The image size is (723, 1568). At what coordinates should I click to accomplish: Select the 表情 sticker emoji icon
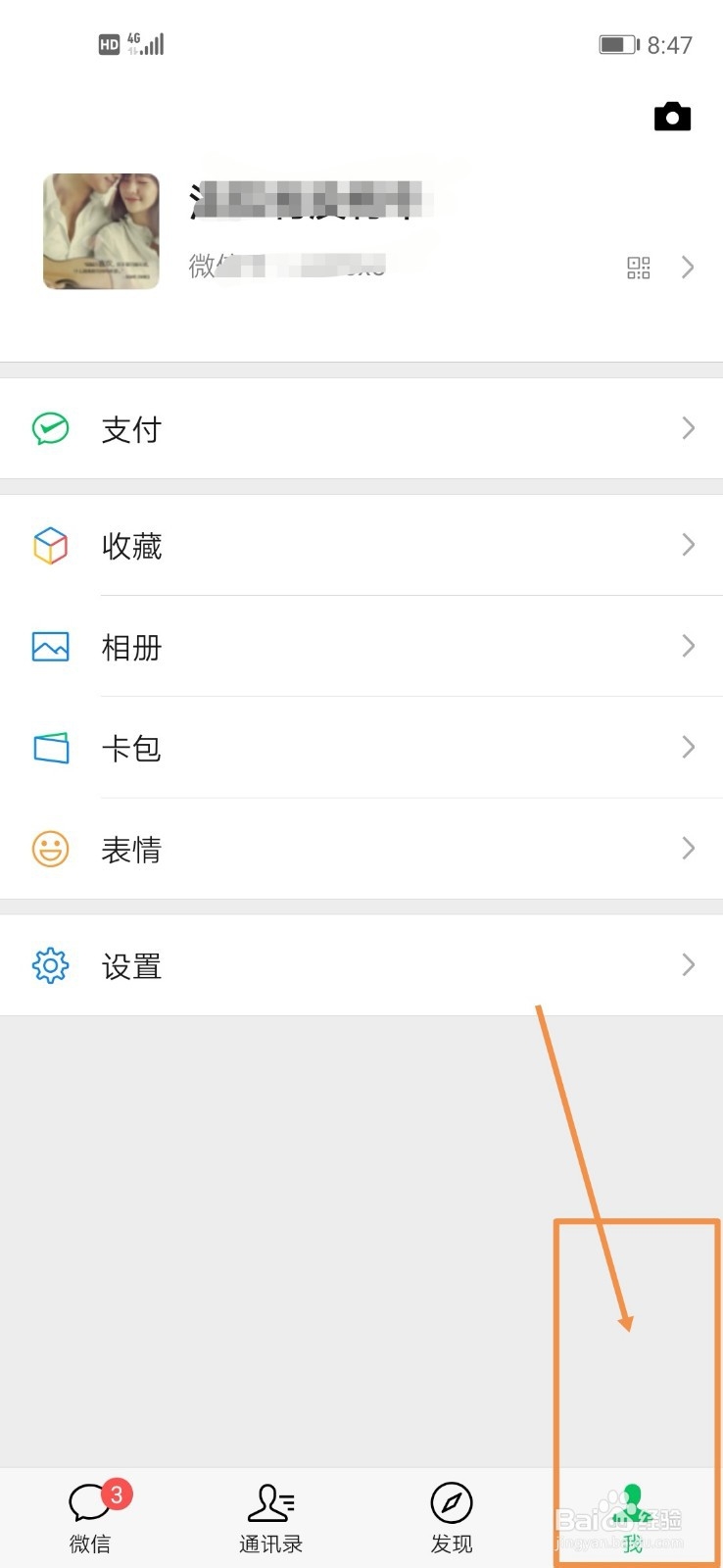pyautogui.click(x=50, y=849)
